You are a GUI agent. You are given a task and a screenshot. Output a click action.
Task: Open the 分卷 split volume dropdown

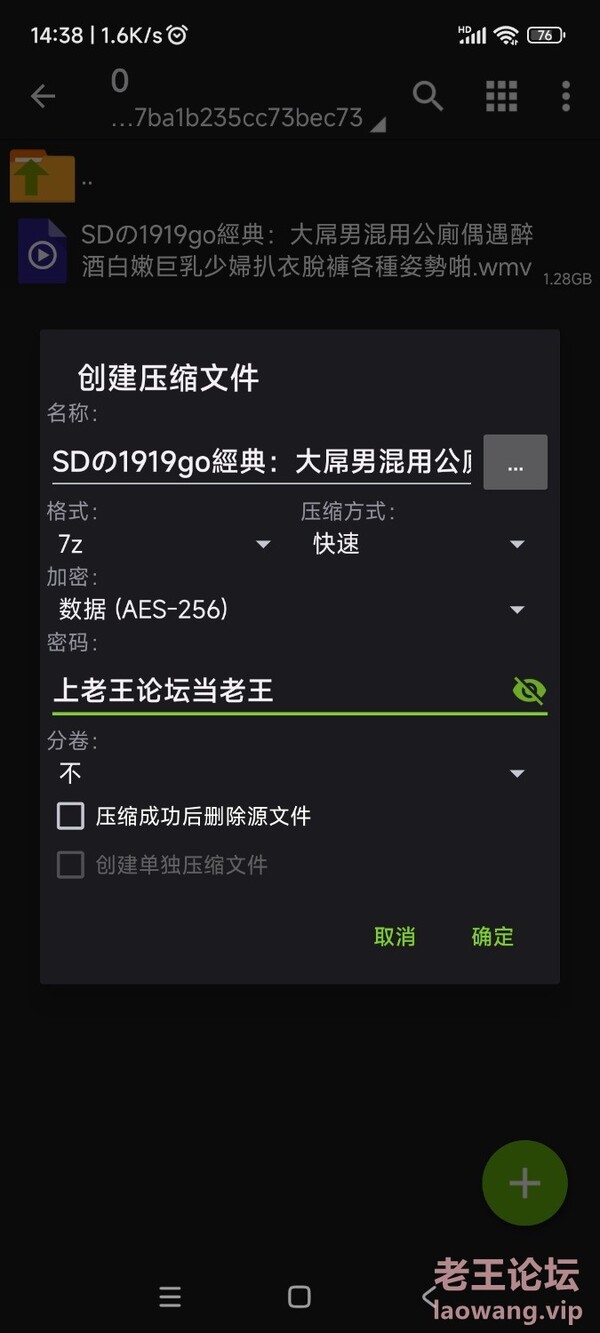[x=291, y=773]
